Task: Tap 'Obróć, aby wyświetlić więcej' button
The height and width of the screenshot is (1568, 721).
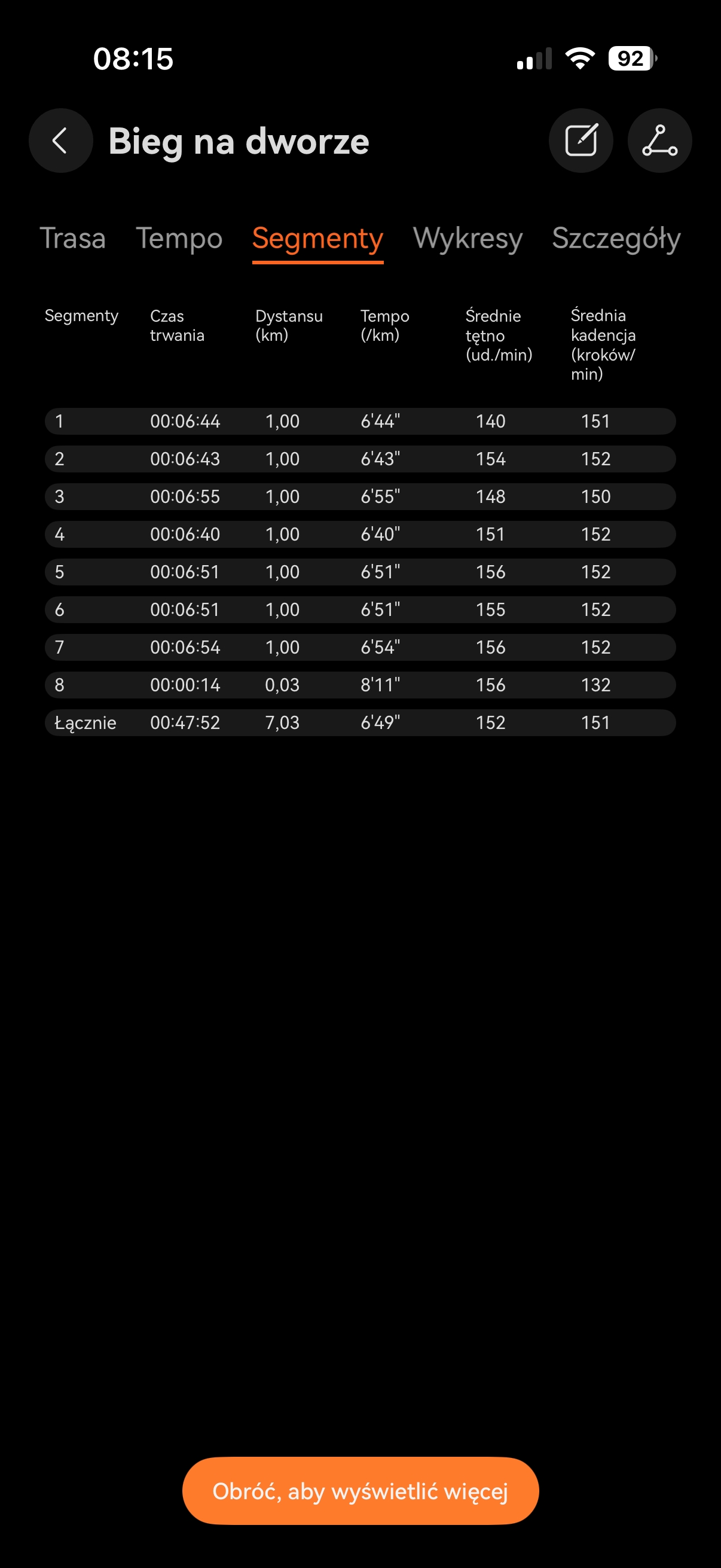Action: coord(360,1491)
